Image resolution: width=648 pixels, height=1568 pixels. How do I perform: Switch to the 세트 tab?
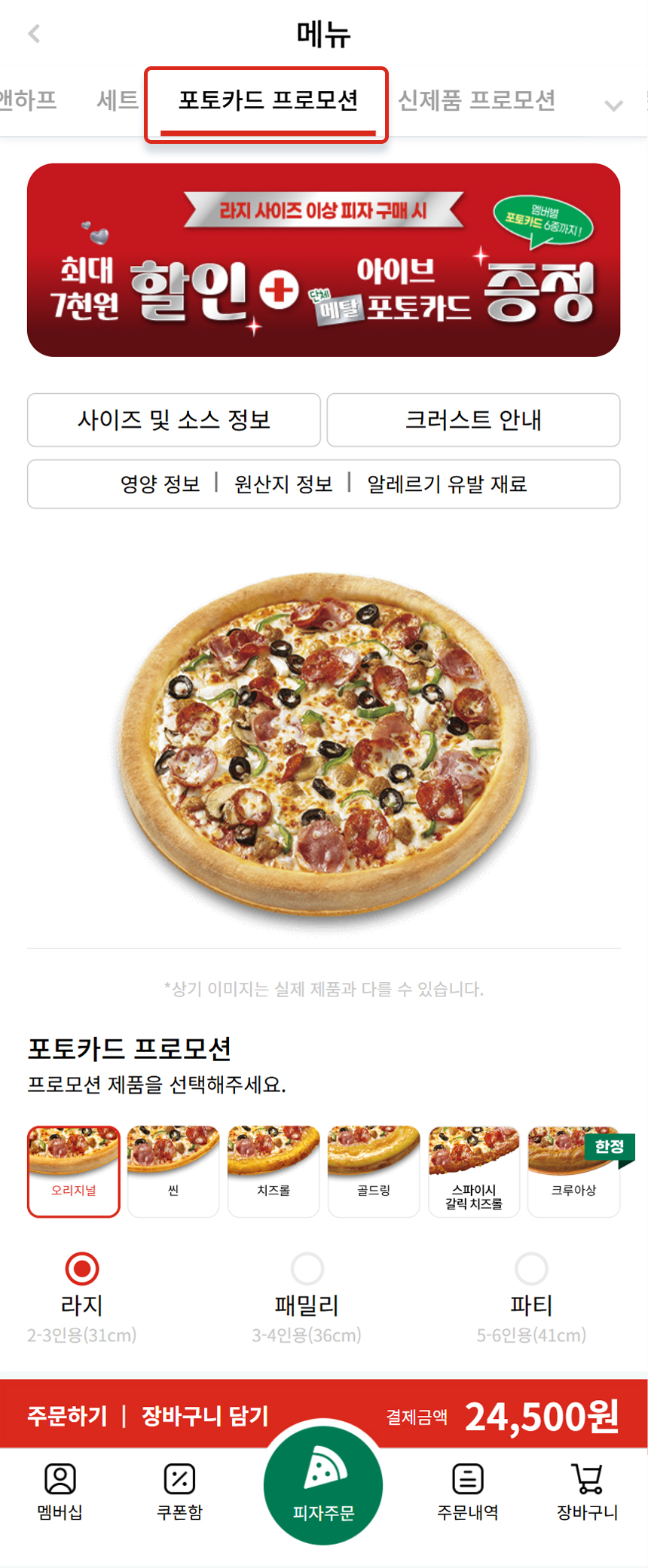[118, 100]
